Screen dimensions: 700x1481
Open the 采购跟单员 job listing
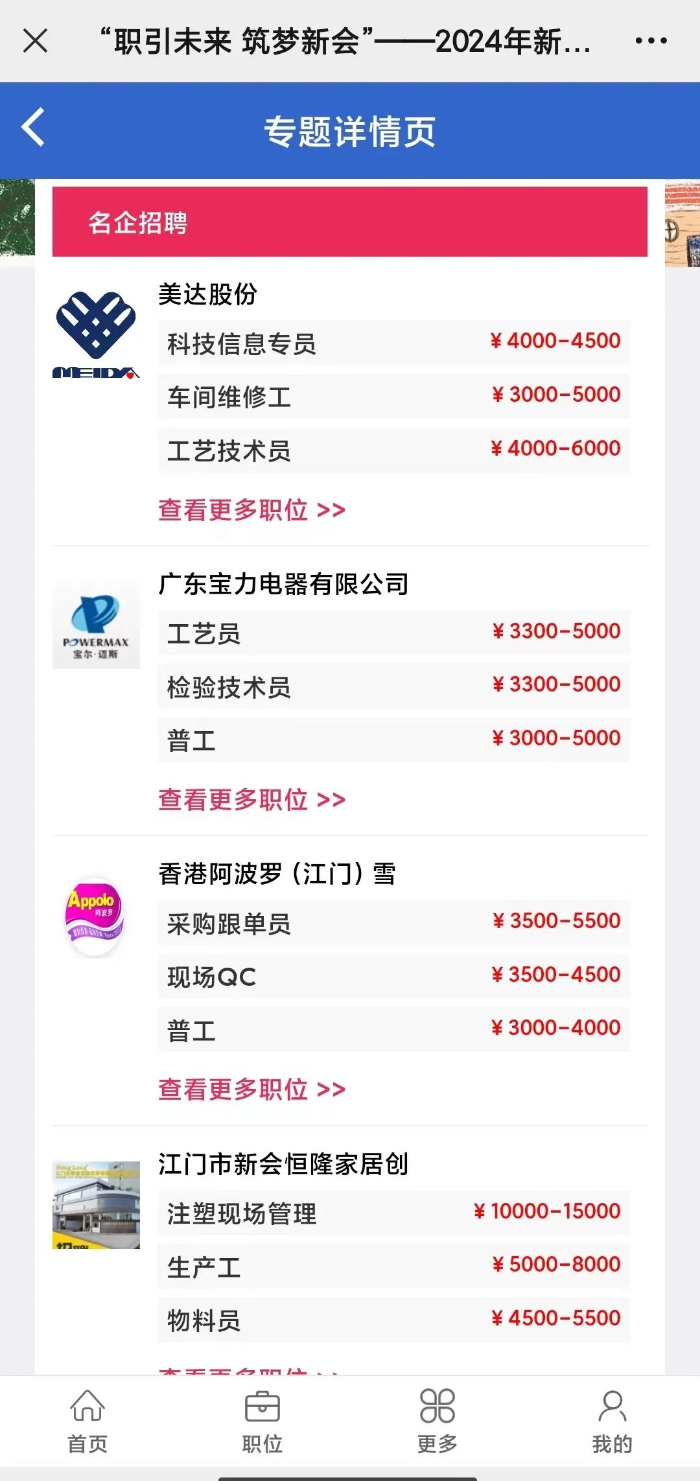393,923
